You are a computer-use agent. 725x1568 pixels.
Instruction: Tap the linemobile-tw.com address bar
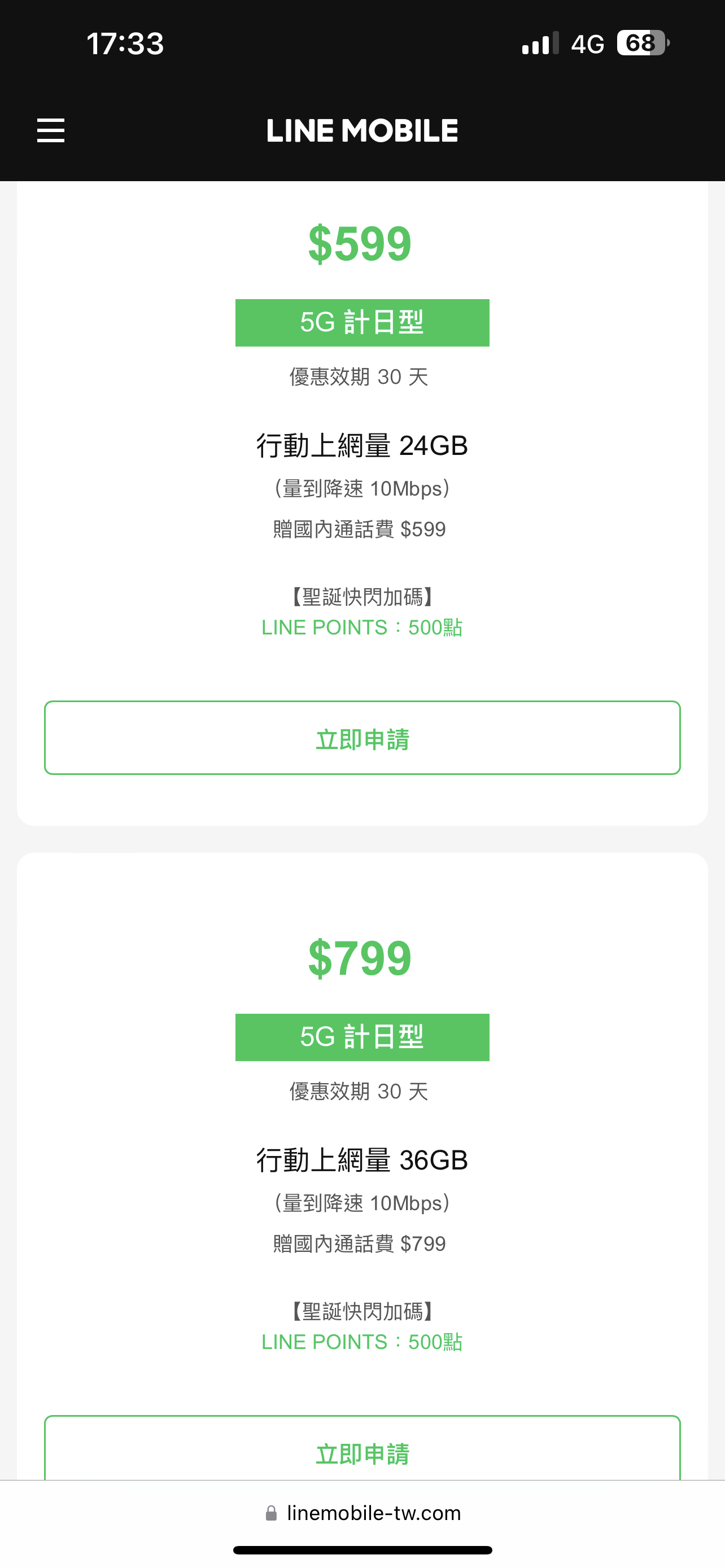pos(363,1513)
